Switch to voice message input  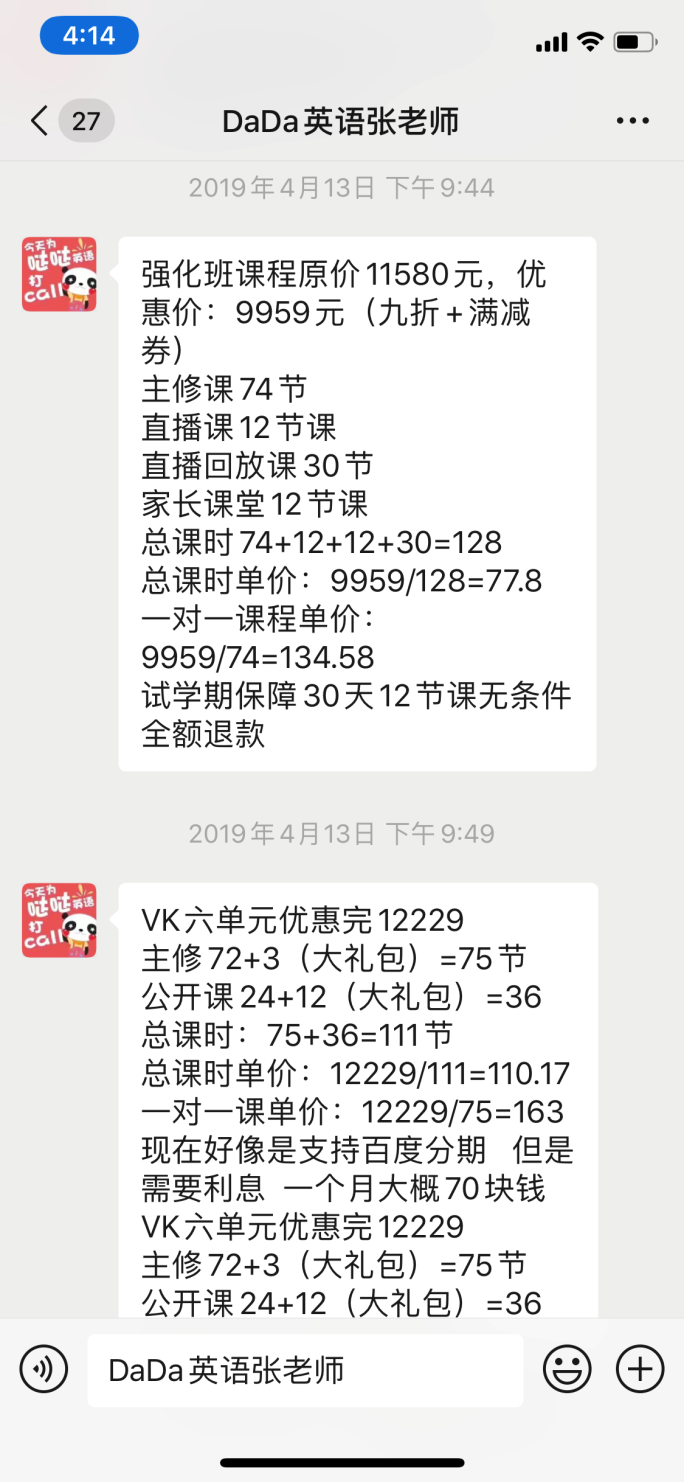(x=43, y=1369)
